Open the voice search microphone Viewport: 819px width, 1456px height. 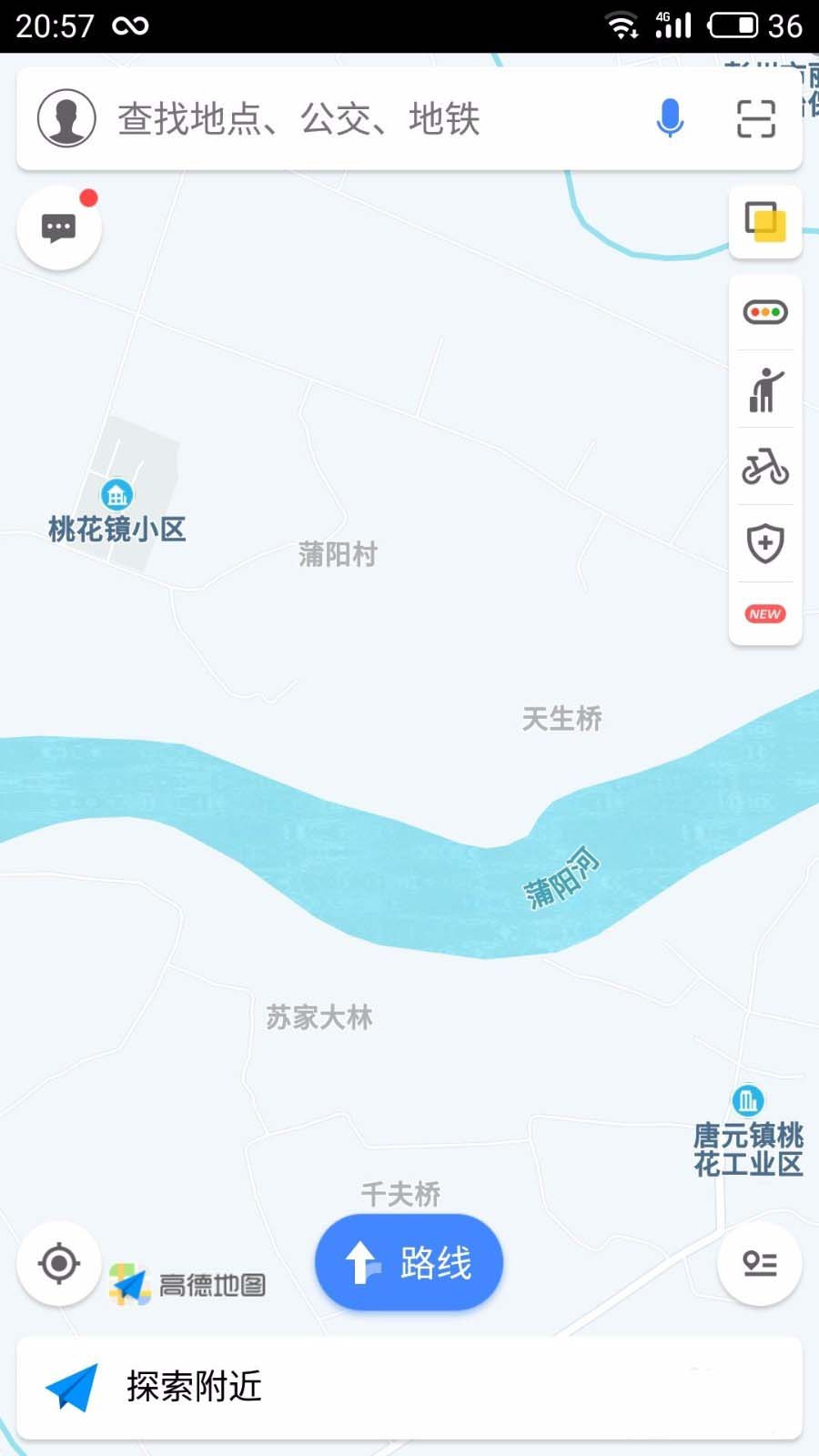(x=671, y=117)
